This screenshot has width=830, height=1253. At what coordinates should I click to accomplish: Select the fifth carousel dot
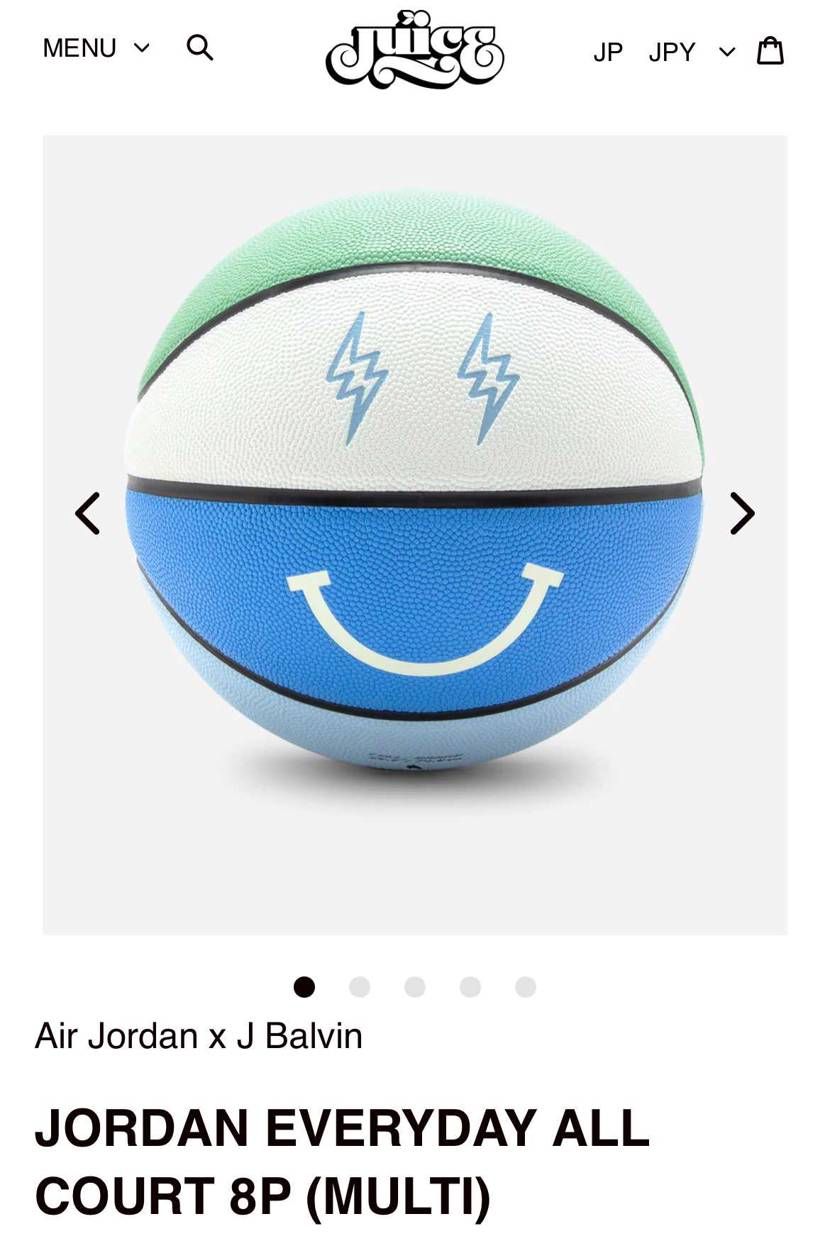tap(523, 987)
